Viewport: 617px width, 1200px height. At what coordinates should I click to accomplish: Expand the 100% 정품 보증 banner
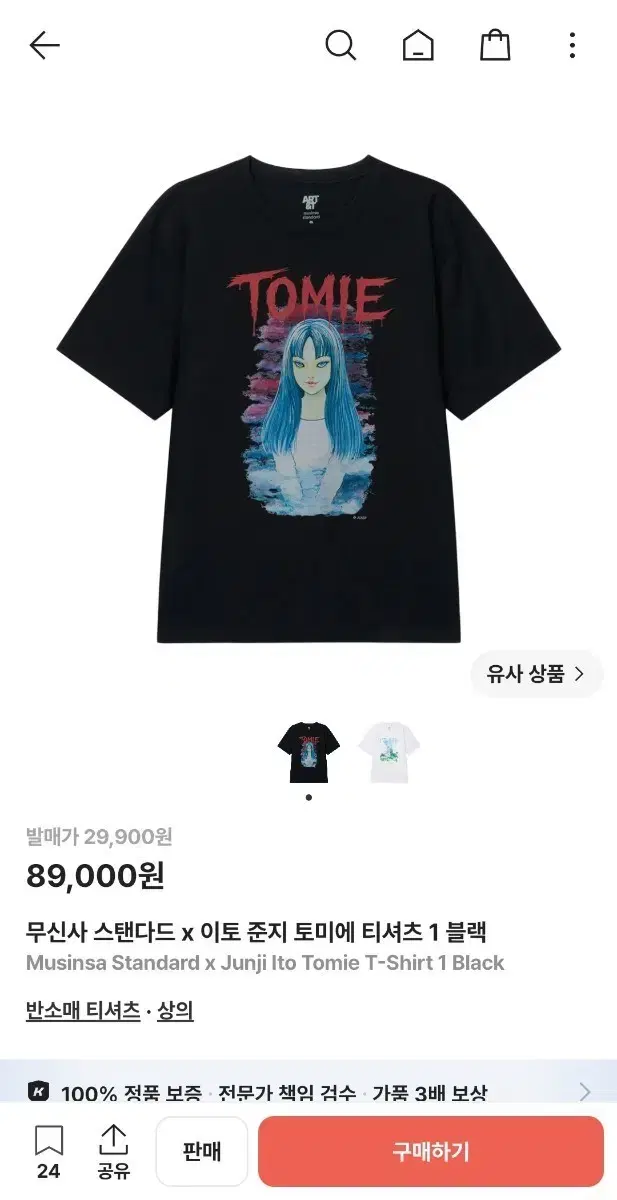308,1090
